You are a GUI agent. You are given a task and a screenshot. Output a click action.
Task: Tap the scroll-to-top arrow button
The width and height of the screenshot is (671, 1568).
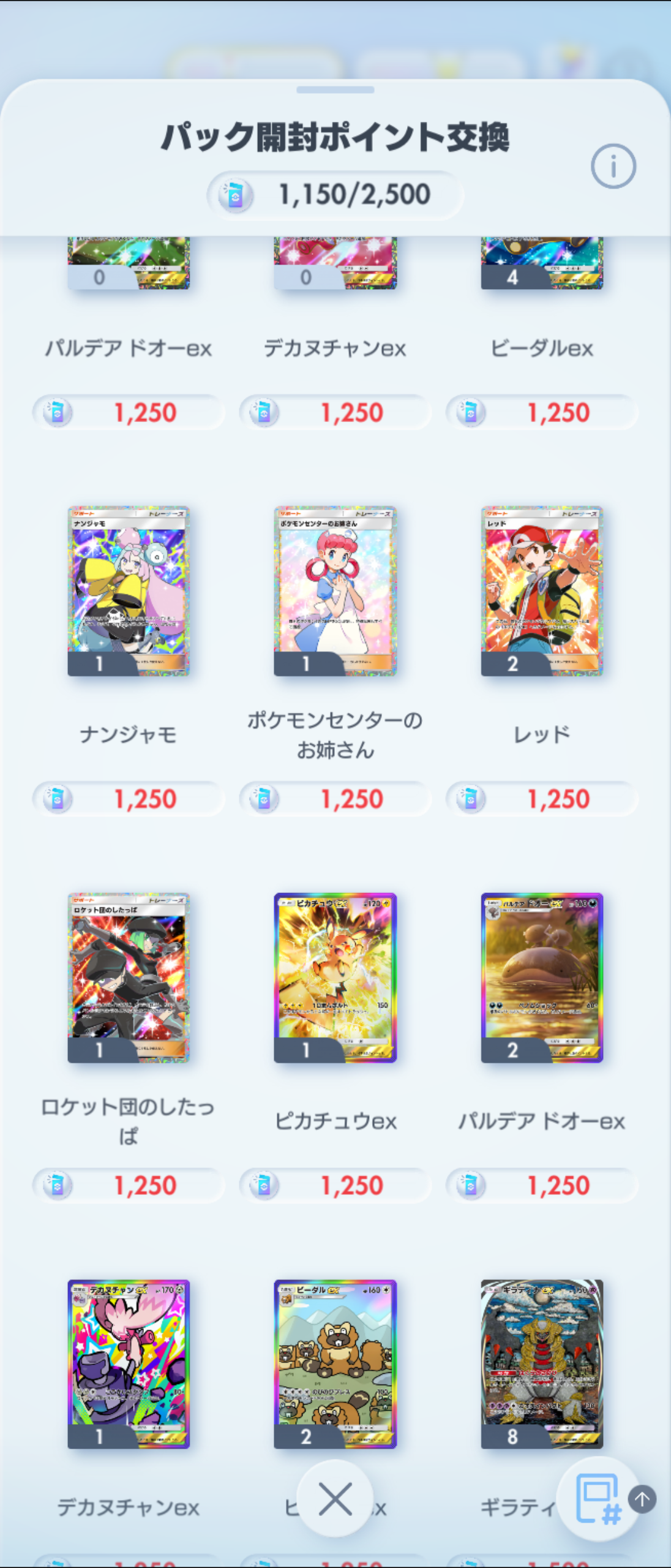[x=642, y=1499]
